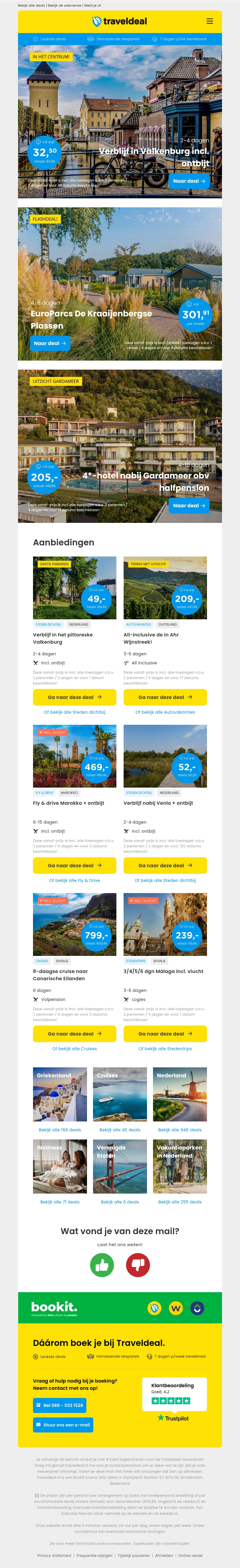240x1568 pixels.
Task: Select 'Ga naar deze deal' for Fly & drive Marokko
Action: (x=74, y=865)
